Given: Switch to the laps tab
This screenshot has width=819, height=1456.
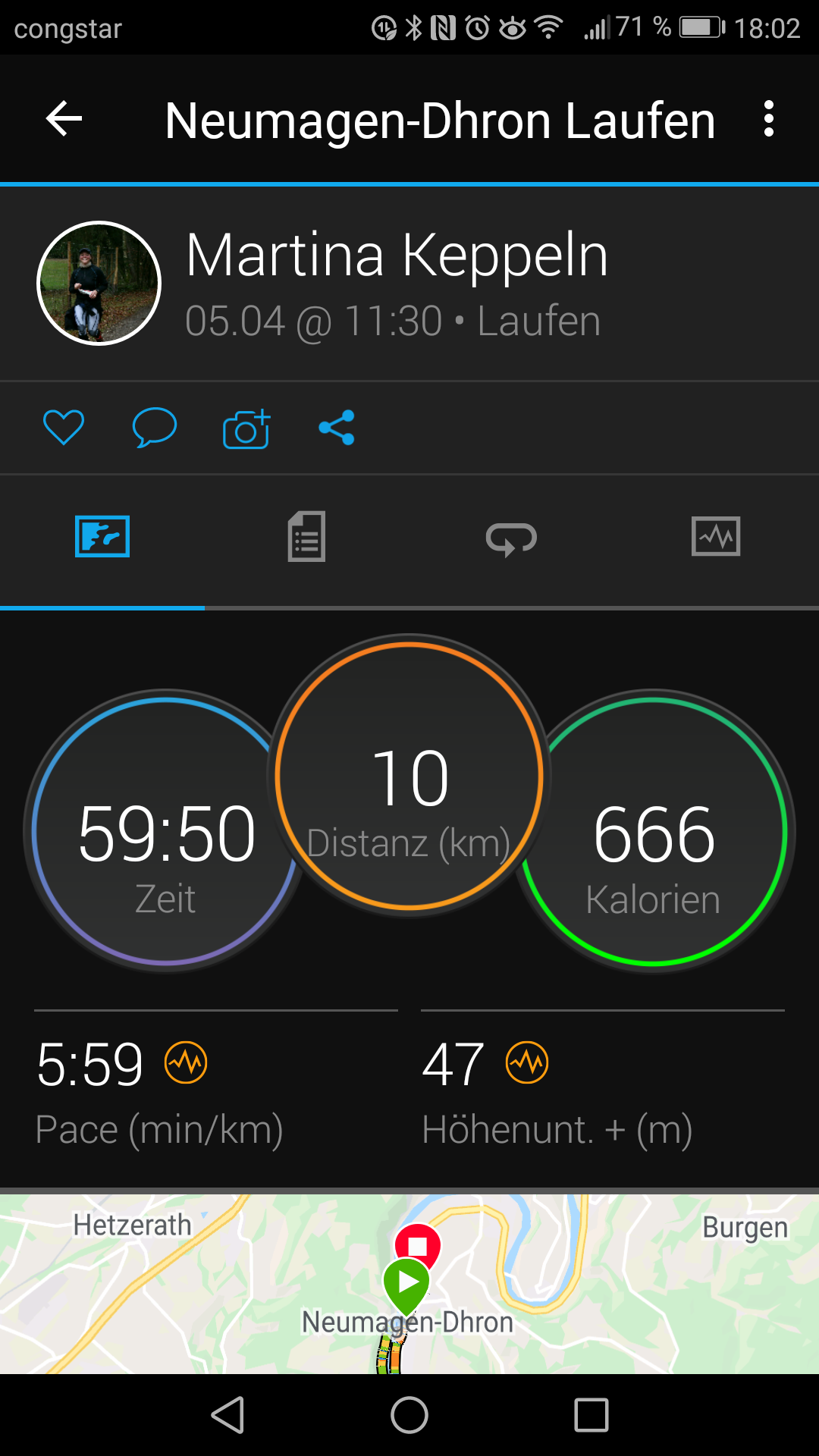Looking at the screenshot, I should pos(512,537).
